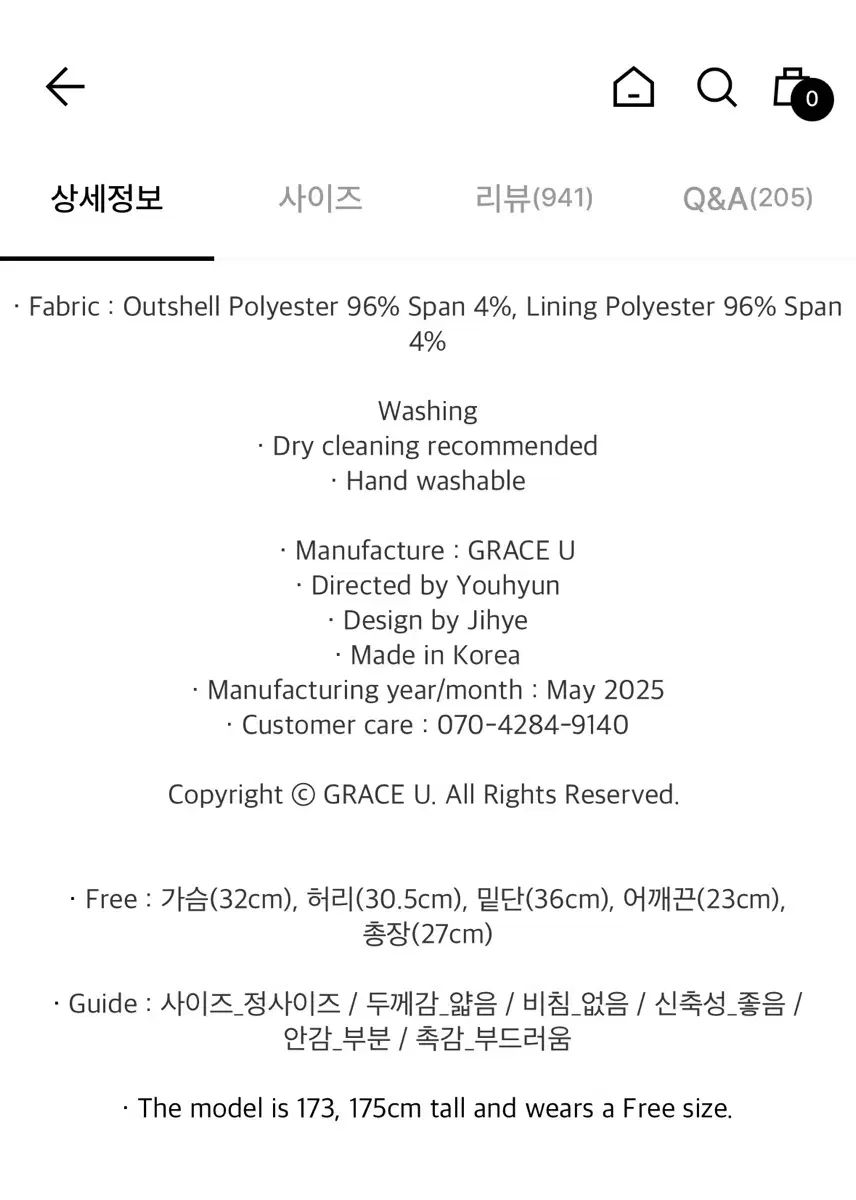Image resolution: width=856 pixels, height=1200 pixels.
Task: Open the search magnifier
Action: [x=716, y=88]
